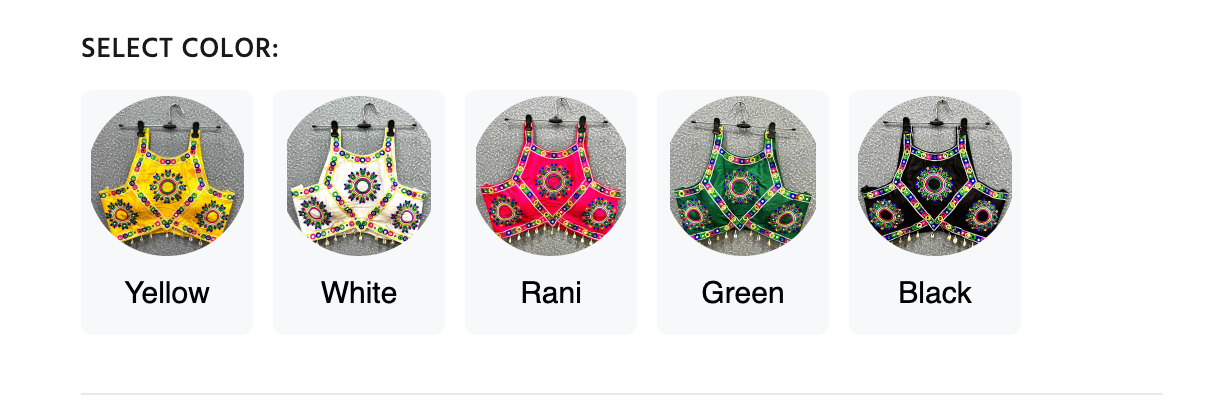1212x400 pixels.
Task: Choose the White color variant
Action: coord(359,212)
